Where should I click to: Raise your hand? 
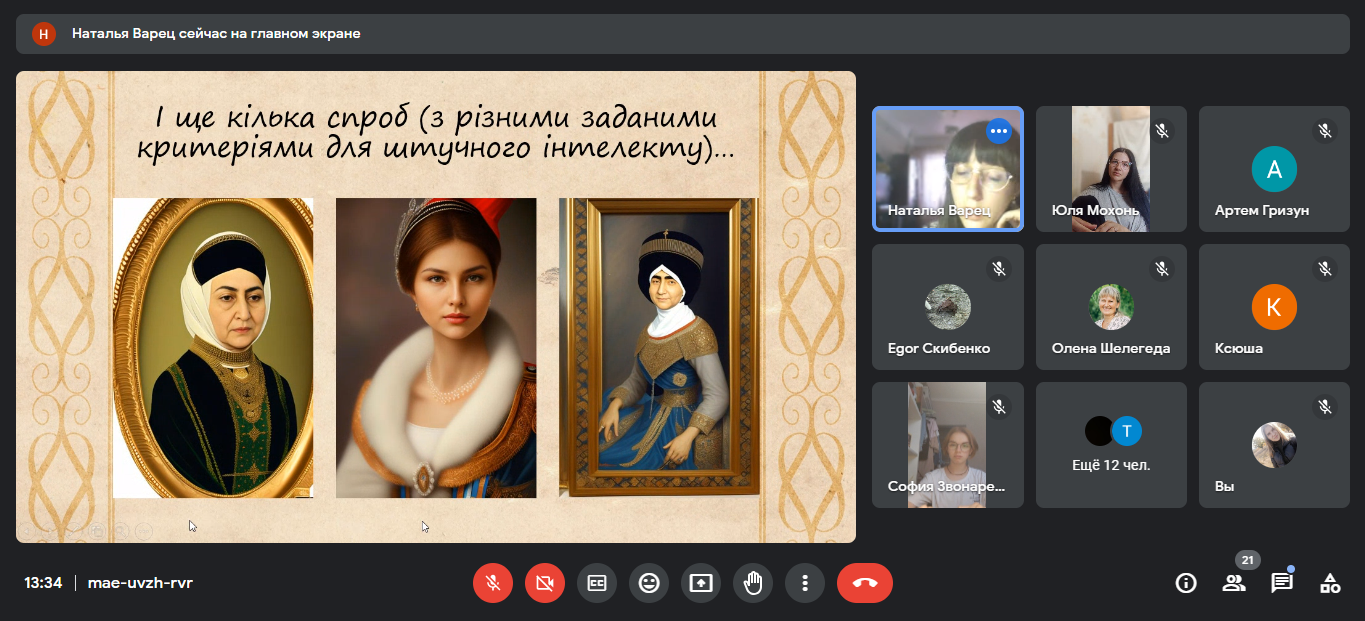pyautogui.click(x=752, y=583)
